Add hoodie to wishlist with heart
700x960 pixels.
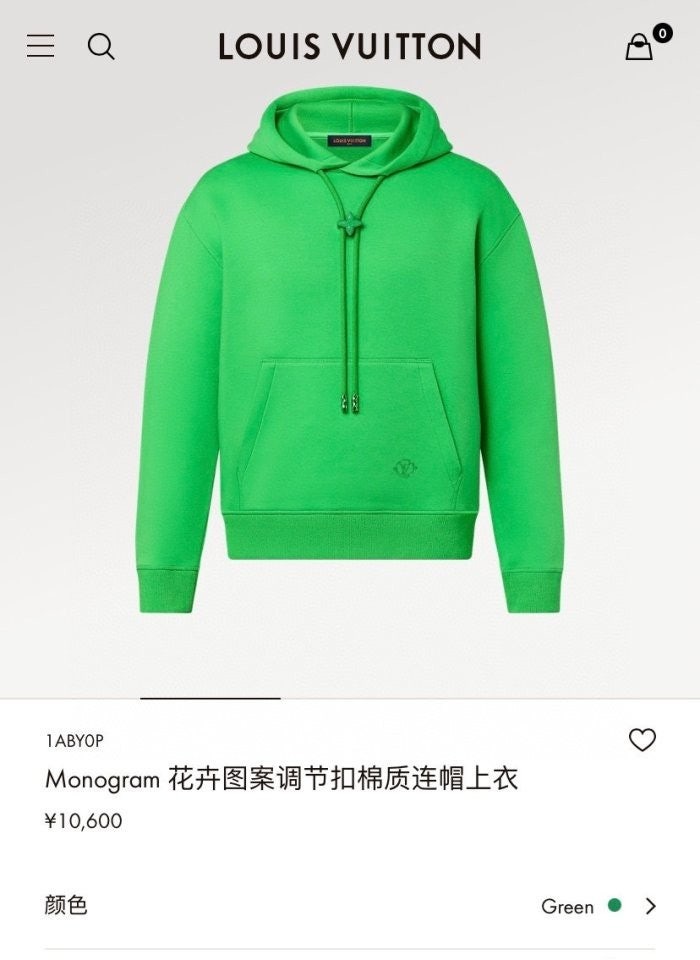point(642,740)
